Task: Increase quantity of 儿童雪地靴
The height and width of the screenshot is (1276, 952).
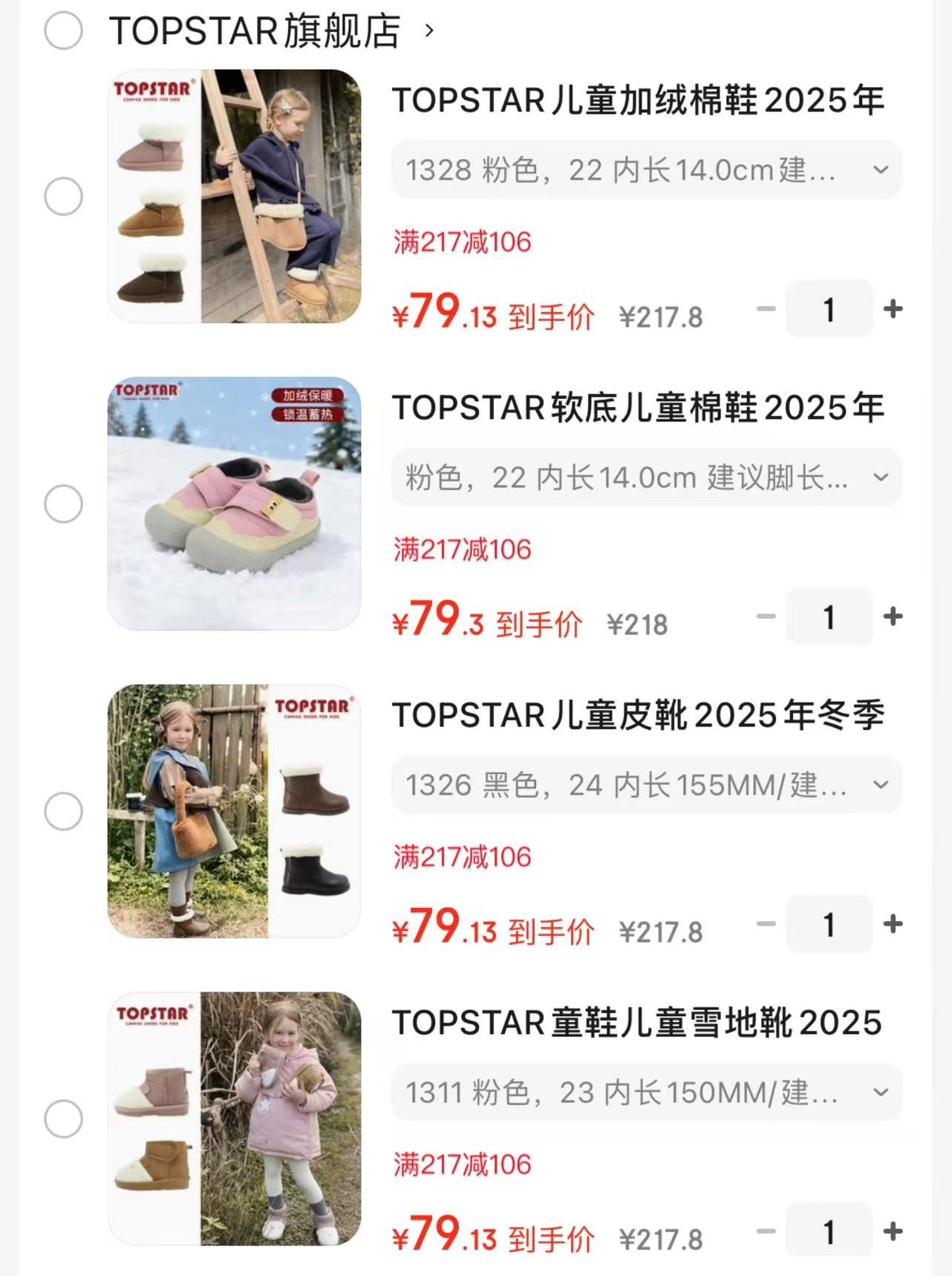Action: 893,1231
